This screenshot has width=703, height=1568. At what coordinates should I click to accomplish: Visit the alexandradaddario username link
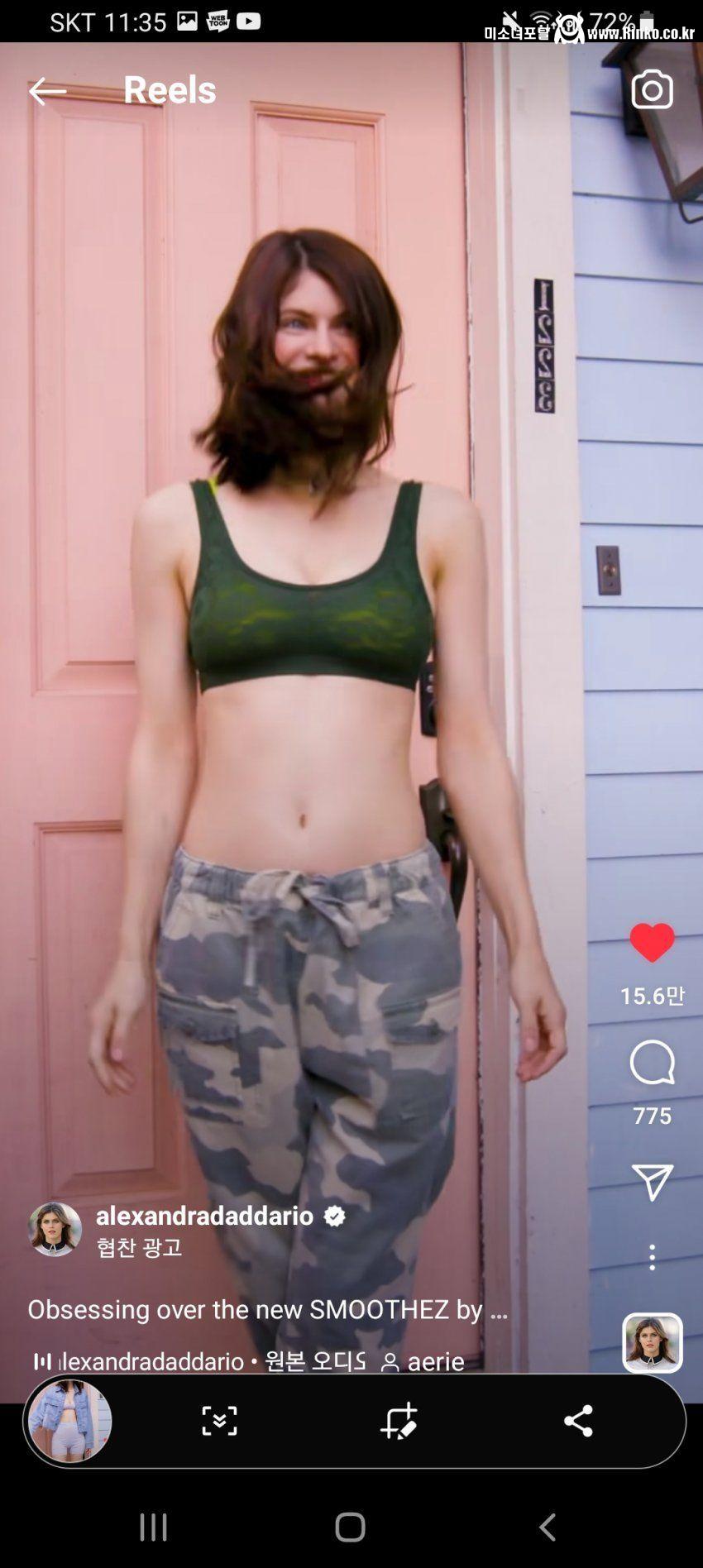point(204,1215)
